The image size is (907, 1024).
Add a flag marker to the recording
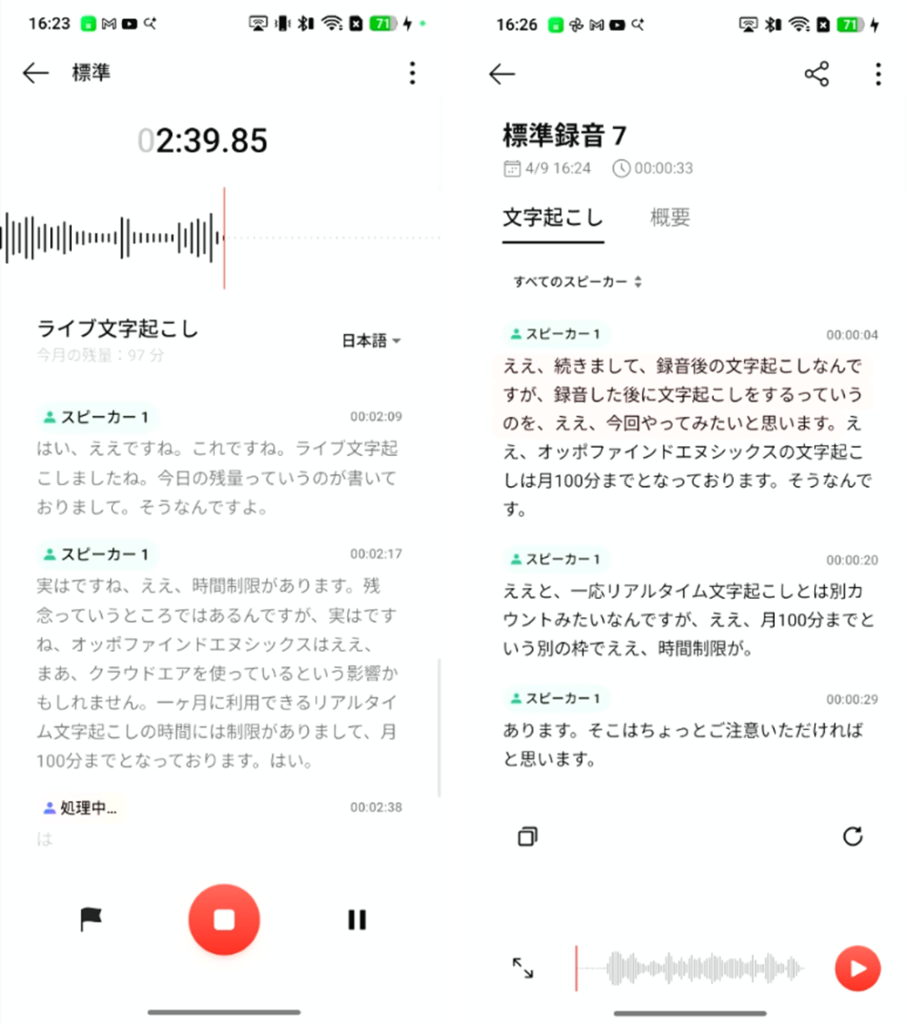pos(91,919)
